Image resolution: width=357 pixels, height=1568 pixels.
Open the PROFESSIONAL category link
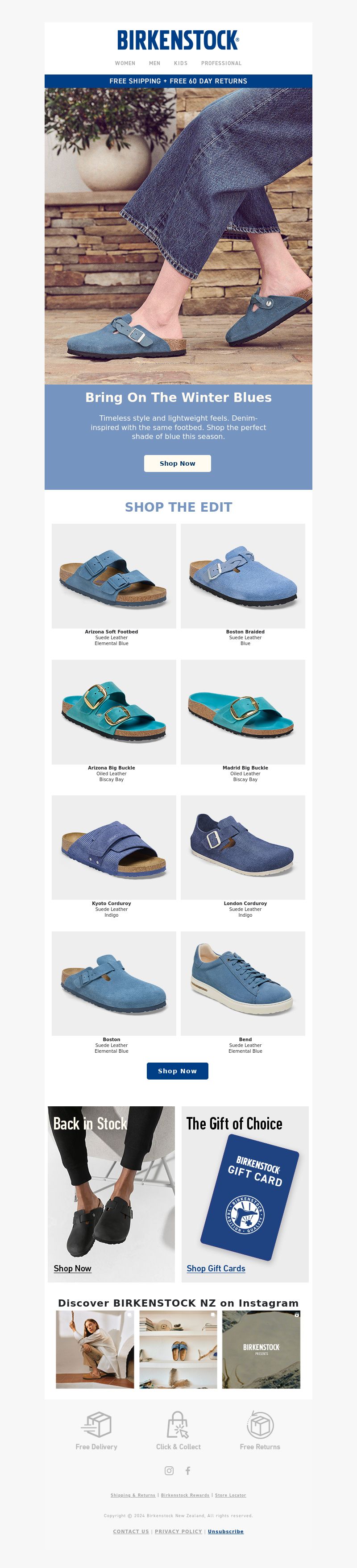[x=221, y=63]
